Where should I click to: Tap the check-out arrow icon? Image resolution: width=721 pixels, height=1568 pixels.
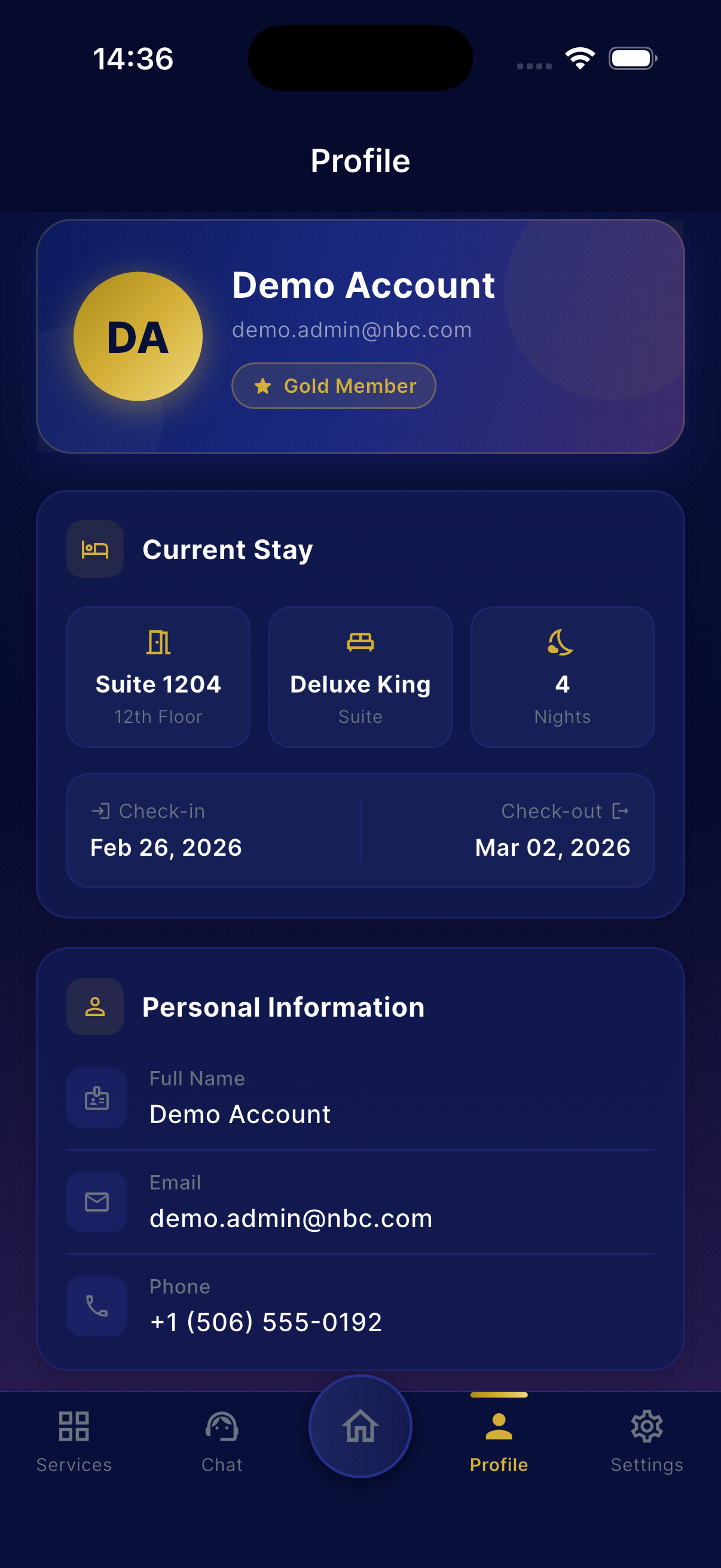pyautogui.click(x=621, y=811)
